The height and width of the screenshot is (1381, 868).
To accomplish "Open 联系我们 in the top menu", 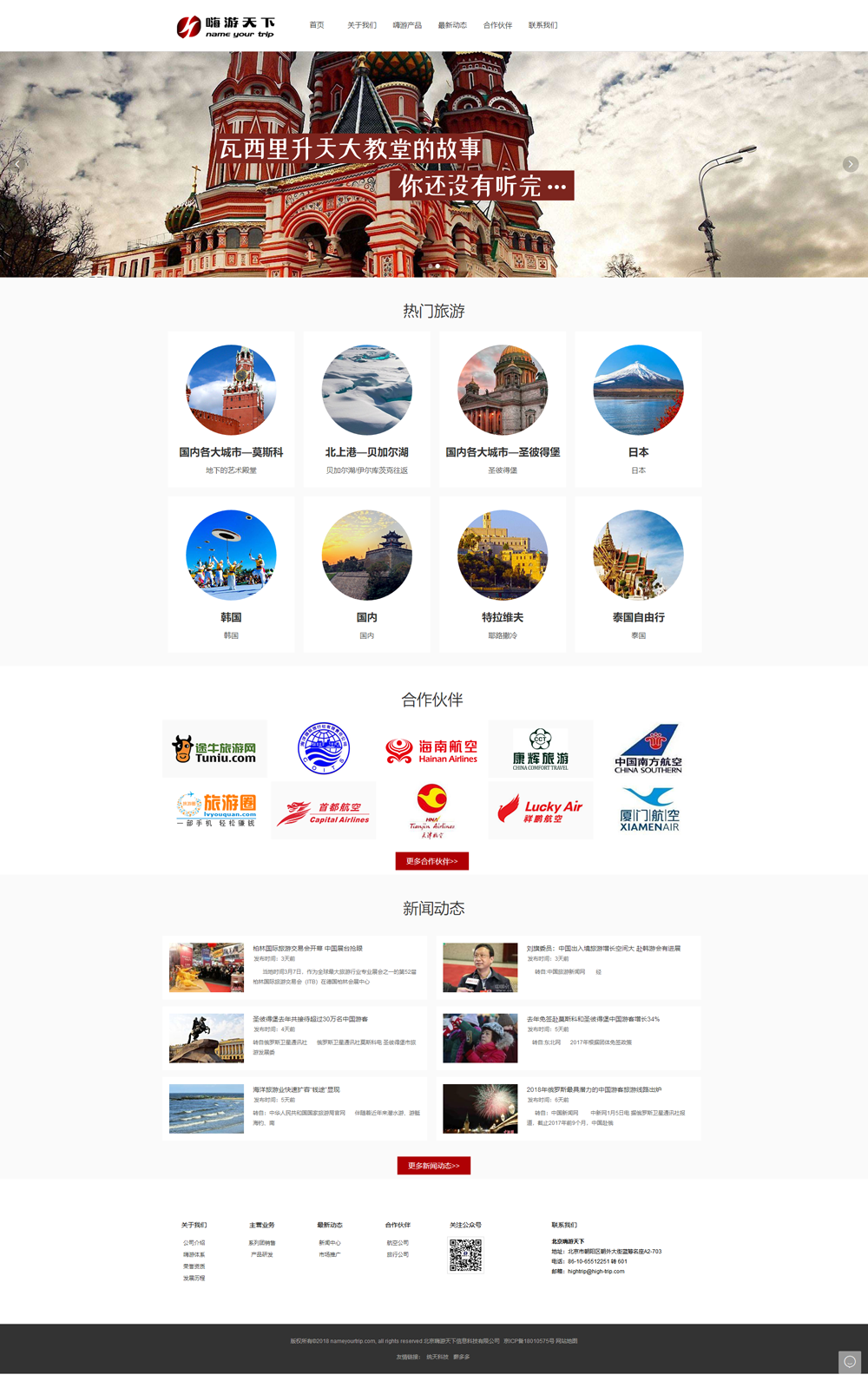I will [543, 25].
